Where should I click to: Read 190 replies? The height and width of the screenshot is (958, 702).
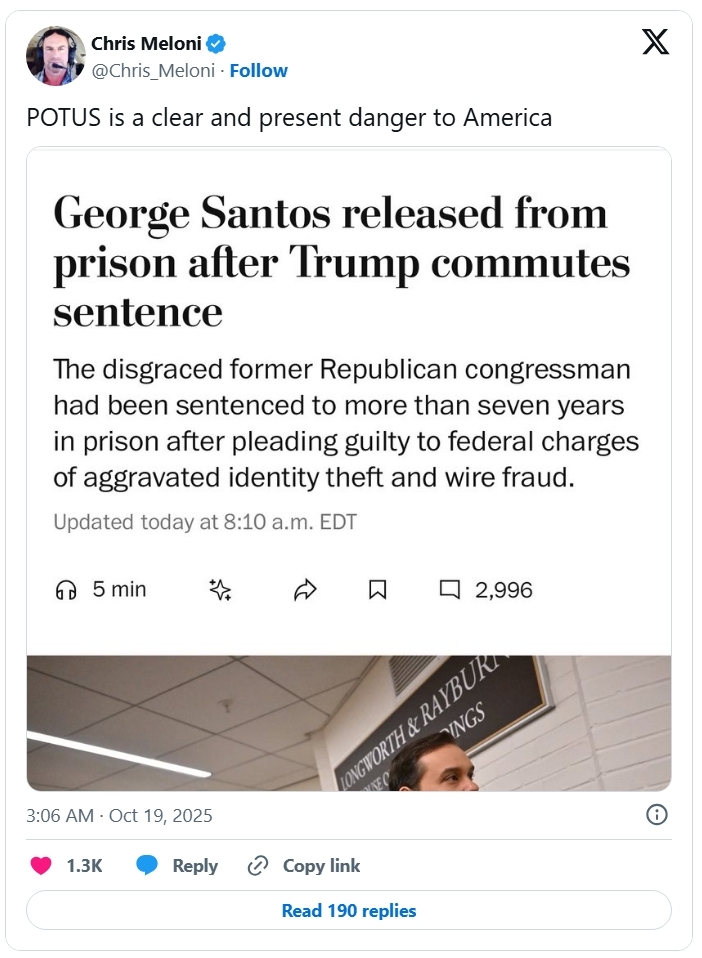[x=349, y=911]
